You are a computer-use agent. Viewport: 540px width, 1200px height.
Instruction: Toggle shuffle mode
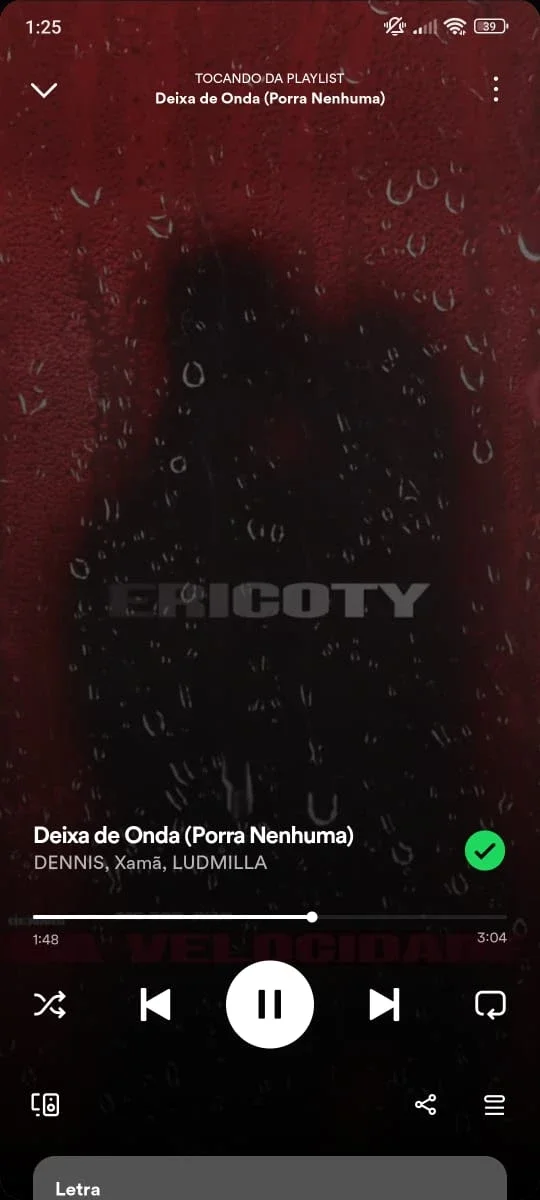[x=49, y=1005]
